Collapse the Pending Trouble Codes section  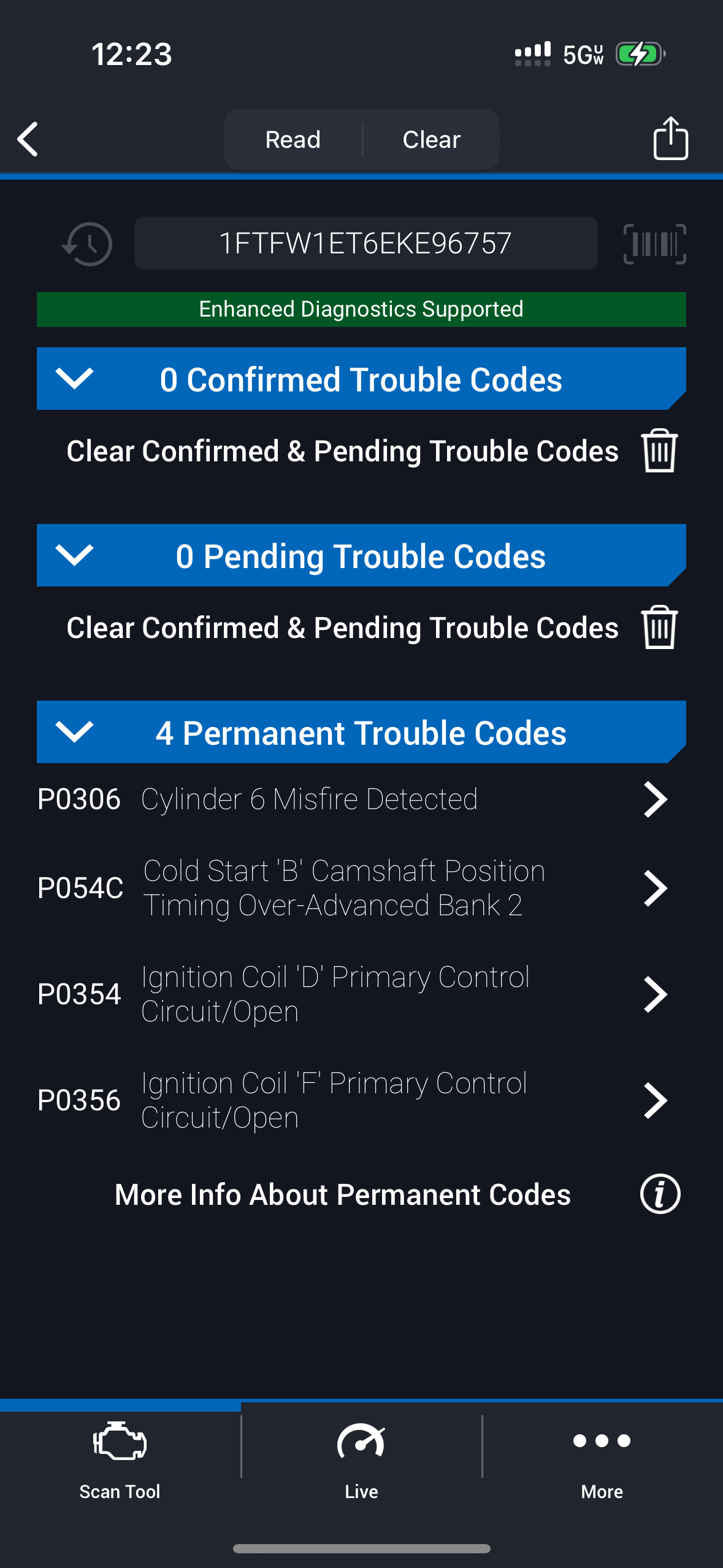pyautogui.click(x=74, y=555)
